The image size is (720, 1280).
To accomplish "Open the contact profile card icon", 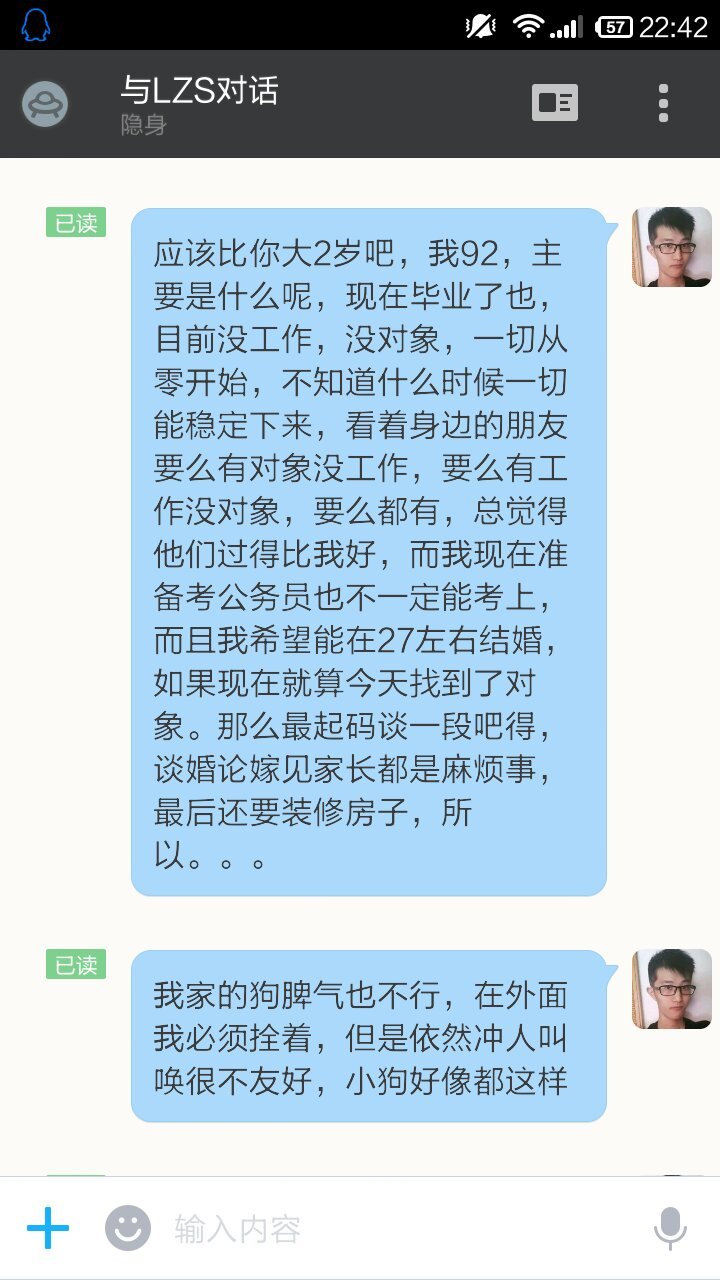I will pyautogui.click(x=555, y=103).
